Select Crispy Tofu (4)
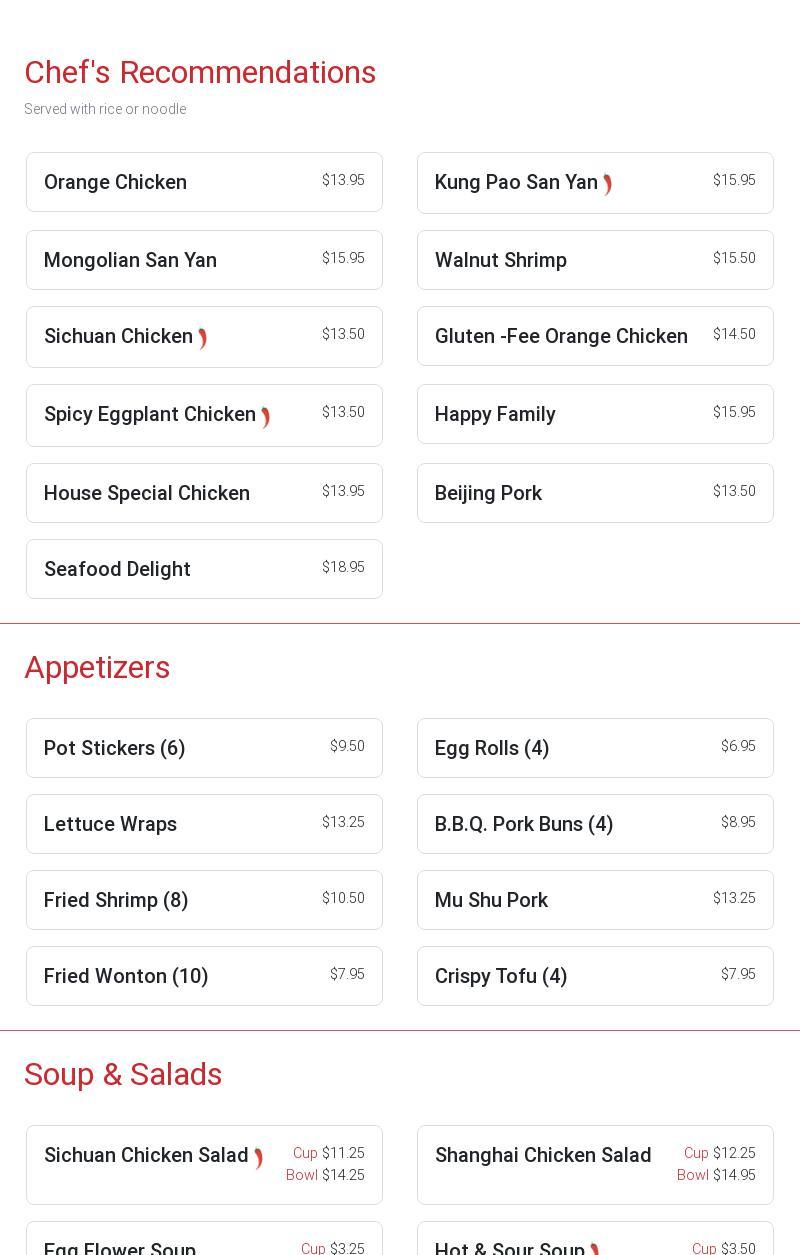 pyautogui.click(x=595, y=976)
